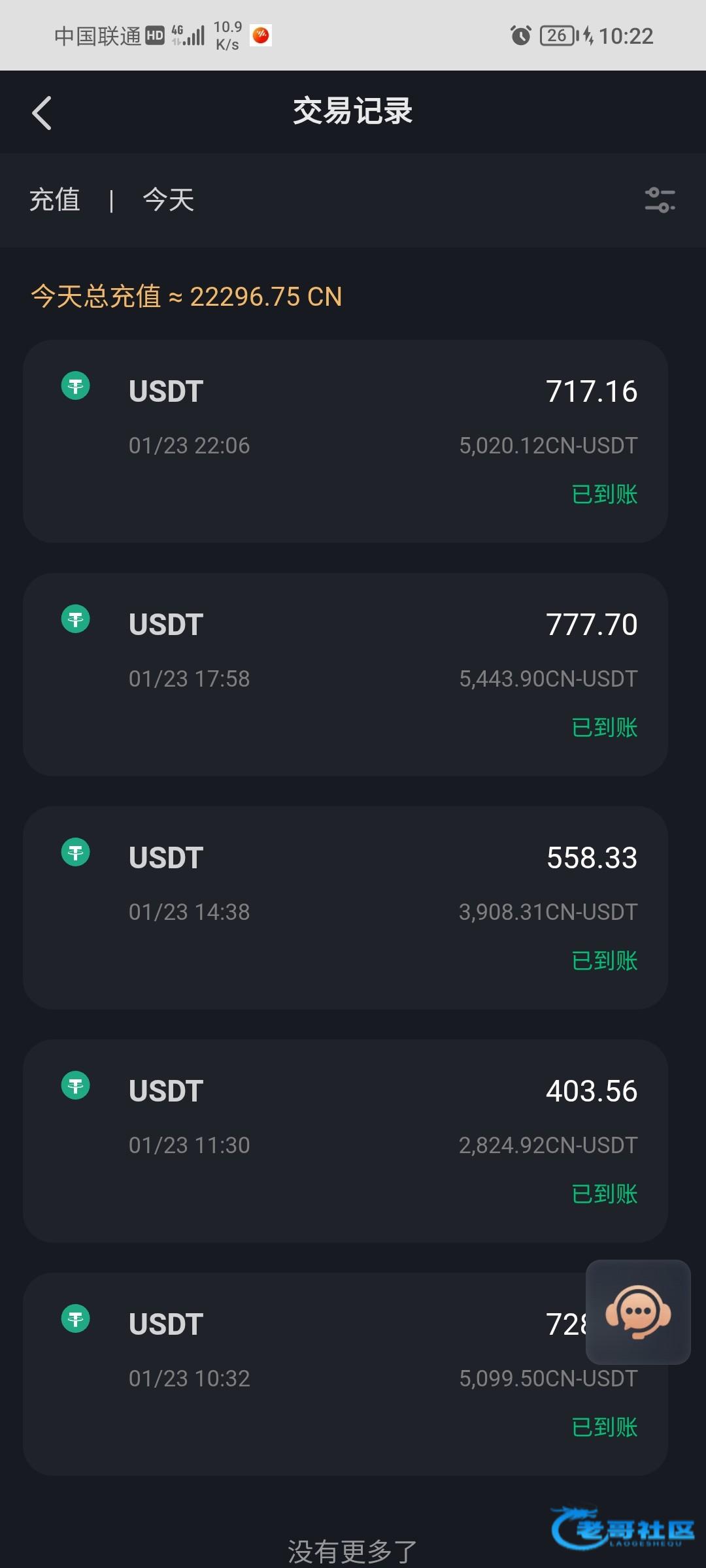The height and width of the screenshot is (1568, 706).
Task: Open the filter settings icon
Action: pos(660,200)
